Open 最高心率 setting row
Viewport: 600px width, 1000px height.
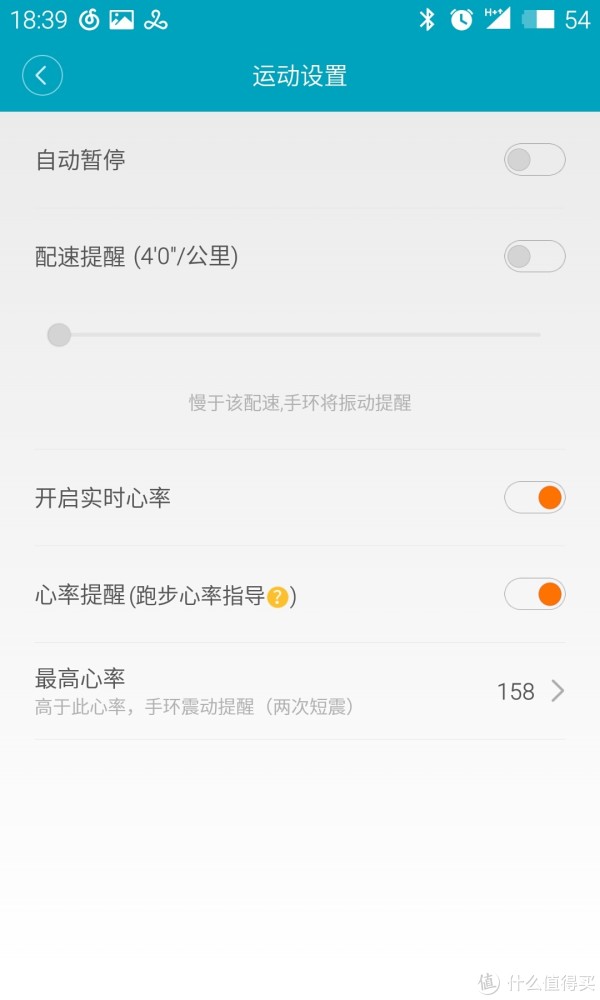tap(300, 691)
